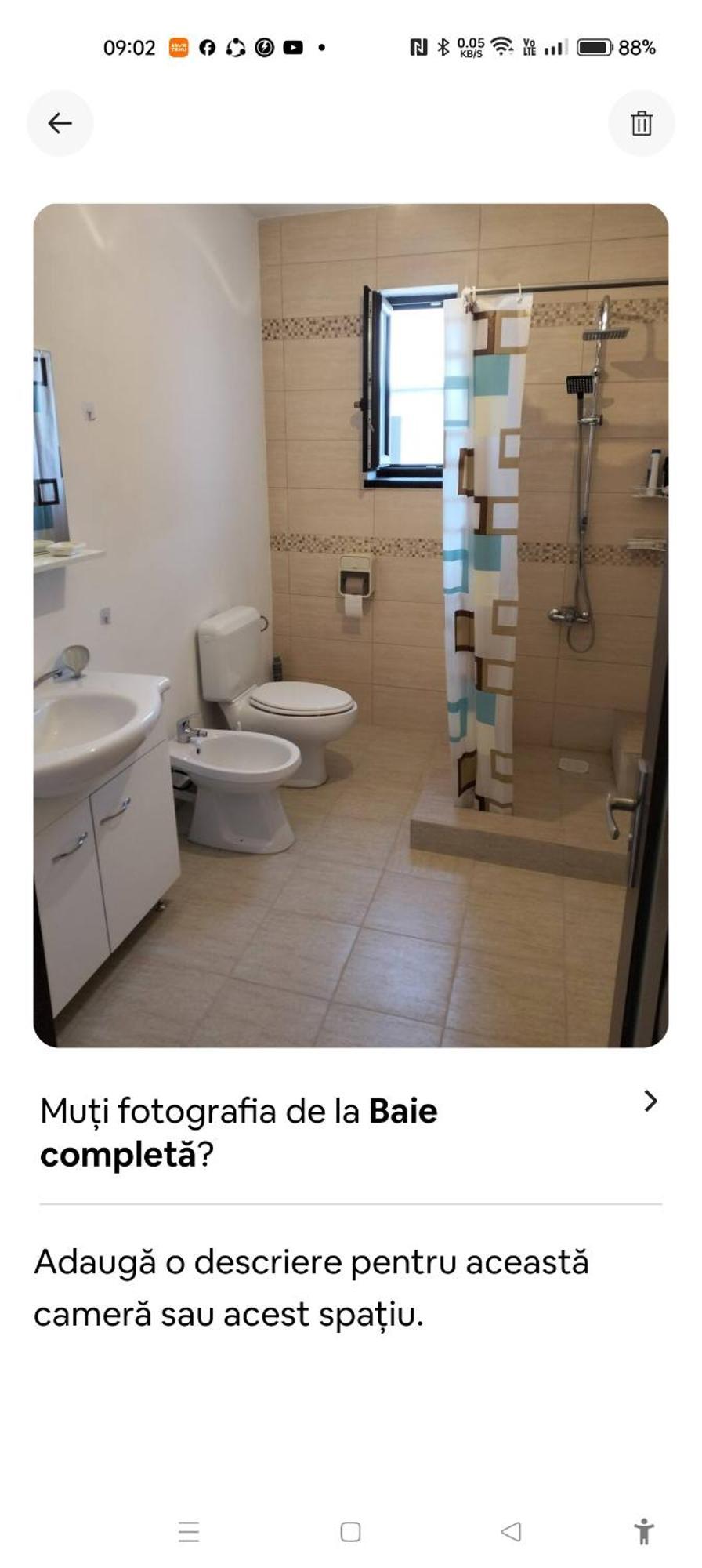Go back using the arrow icon
Screen dimensions: 702x1568
pyautogui.click(x=60, y=123)
